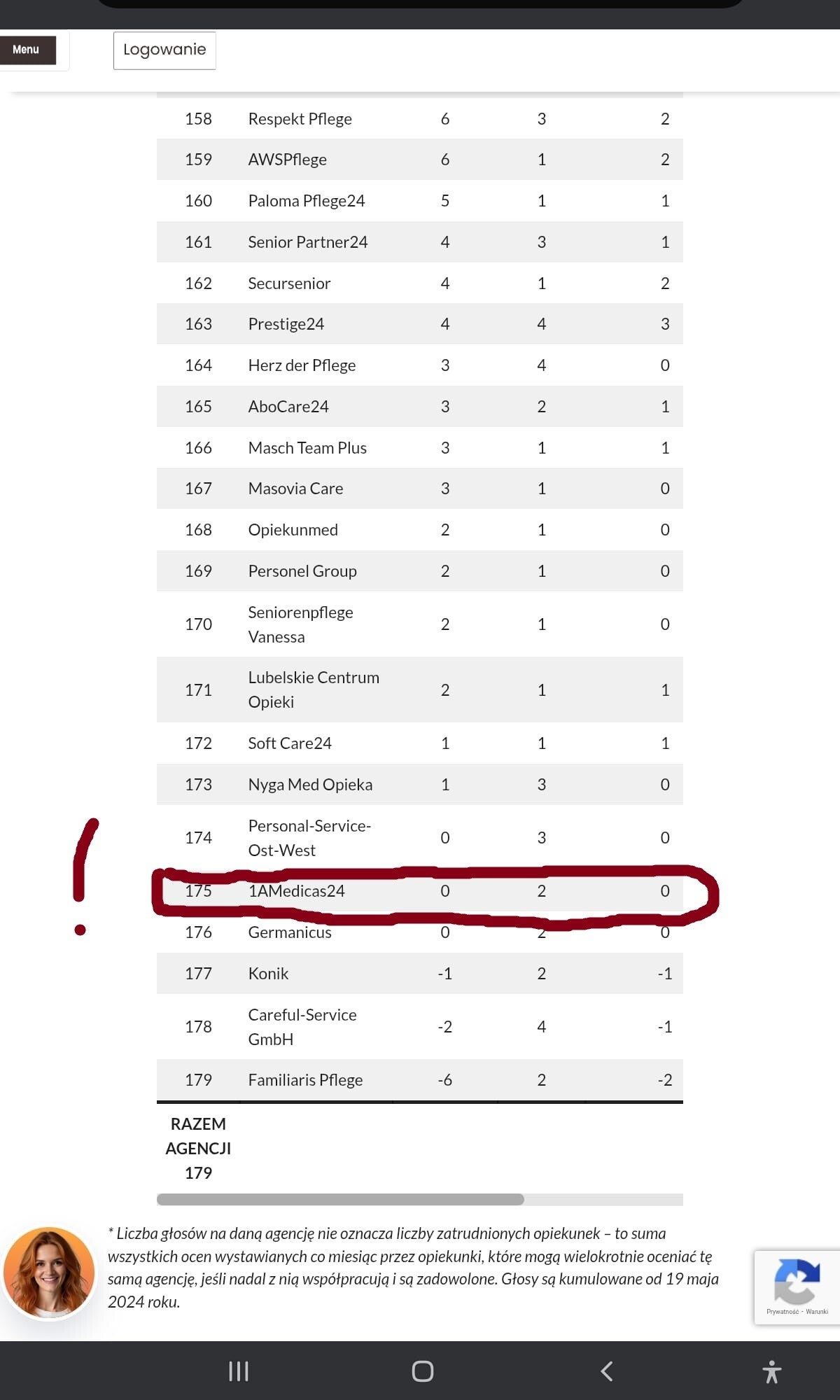Open the accessibility shortcut
The height and width of the screenshot is (1400, 840).
[x=771, y=1371]
